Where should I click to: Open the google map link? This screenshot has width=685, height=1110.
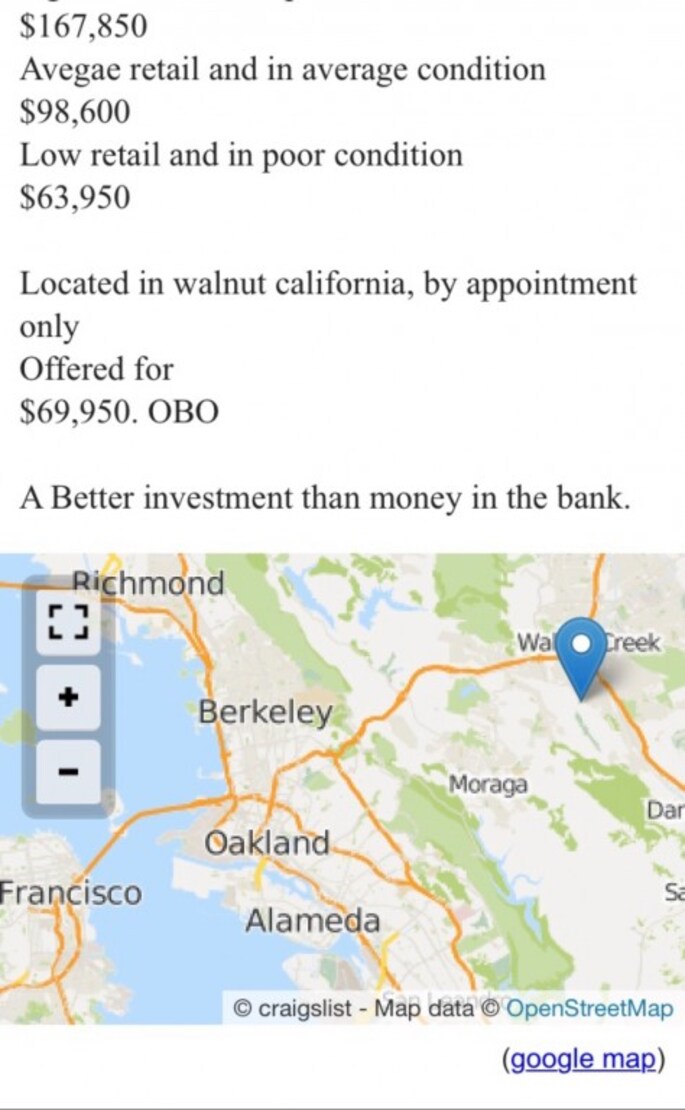[583, 1059]
